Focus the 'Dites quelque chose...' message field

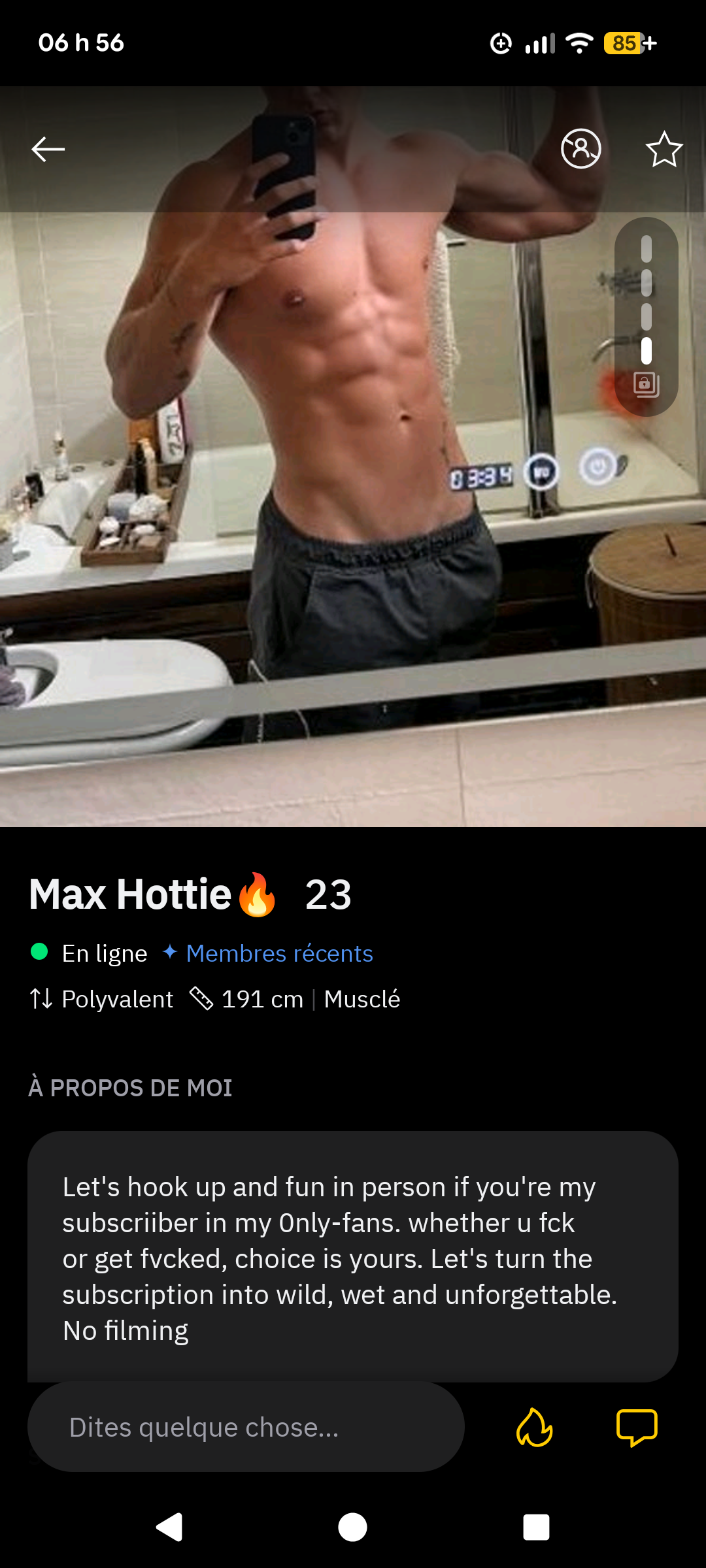pos(246,1427)
